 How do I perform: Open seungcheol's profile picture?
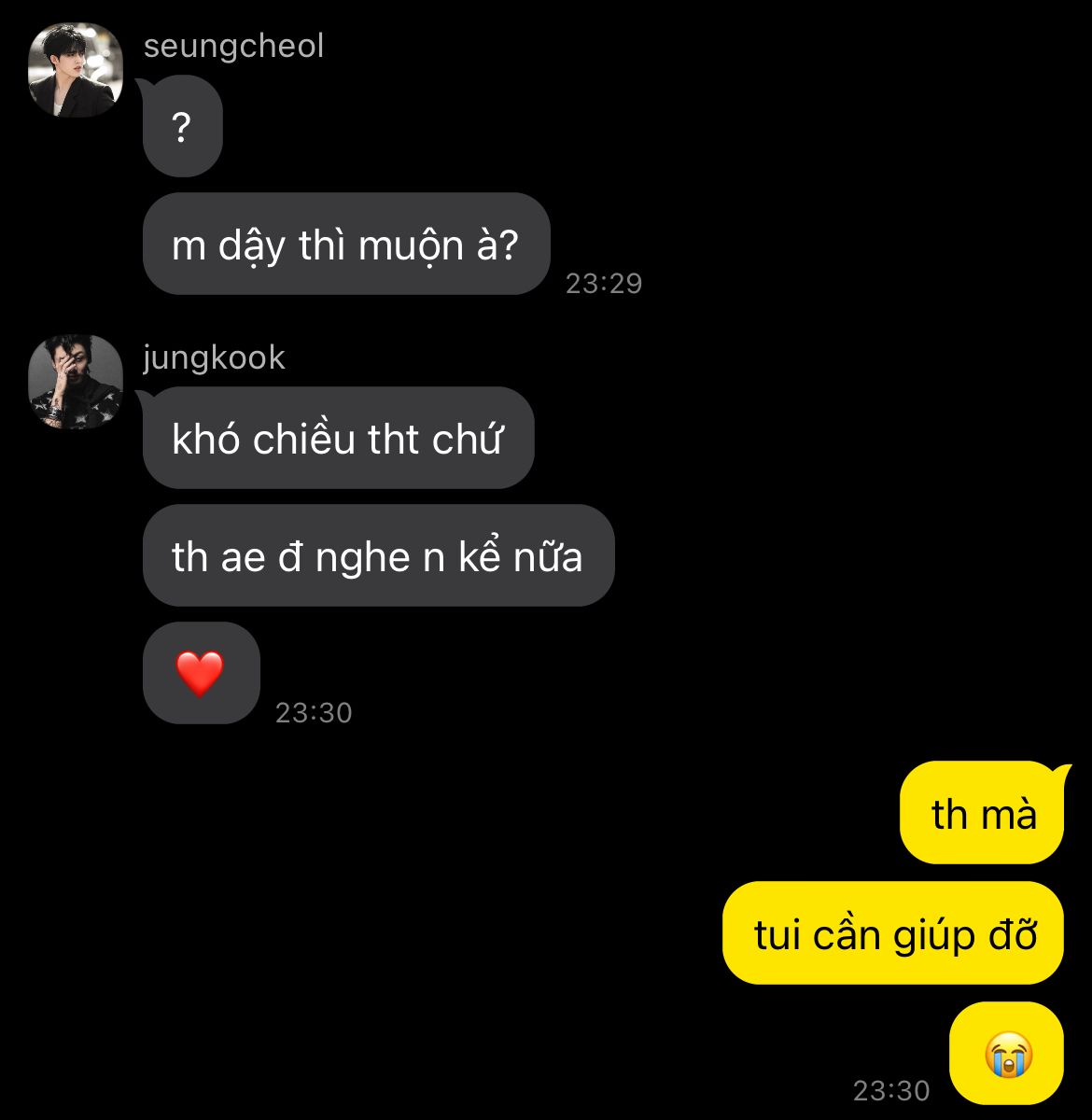pos(76,71)
